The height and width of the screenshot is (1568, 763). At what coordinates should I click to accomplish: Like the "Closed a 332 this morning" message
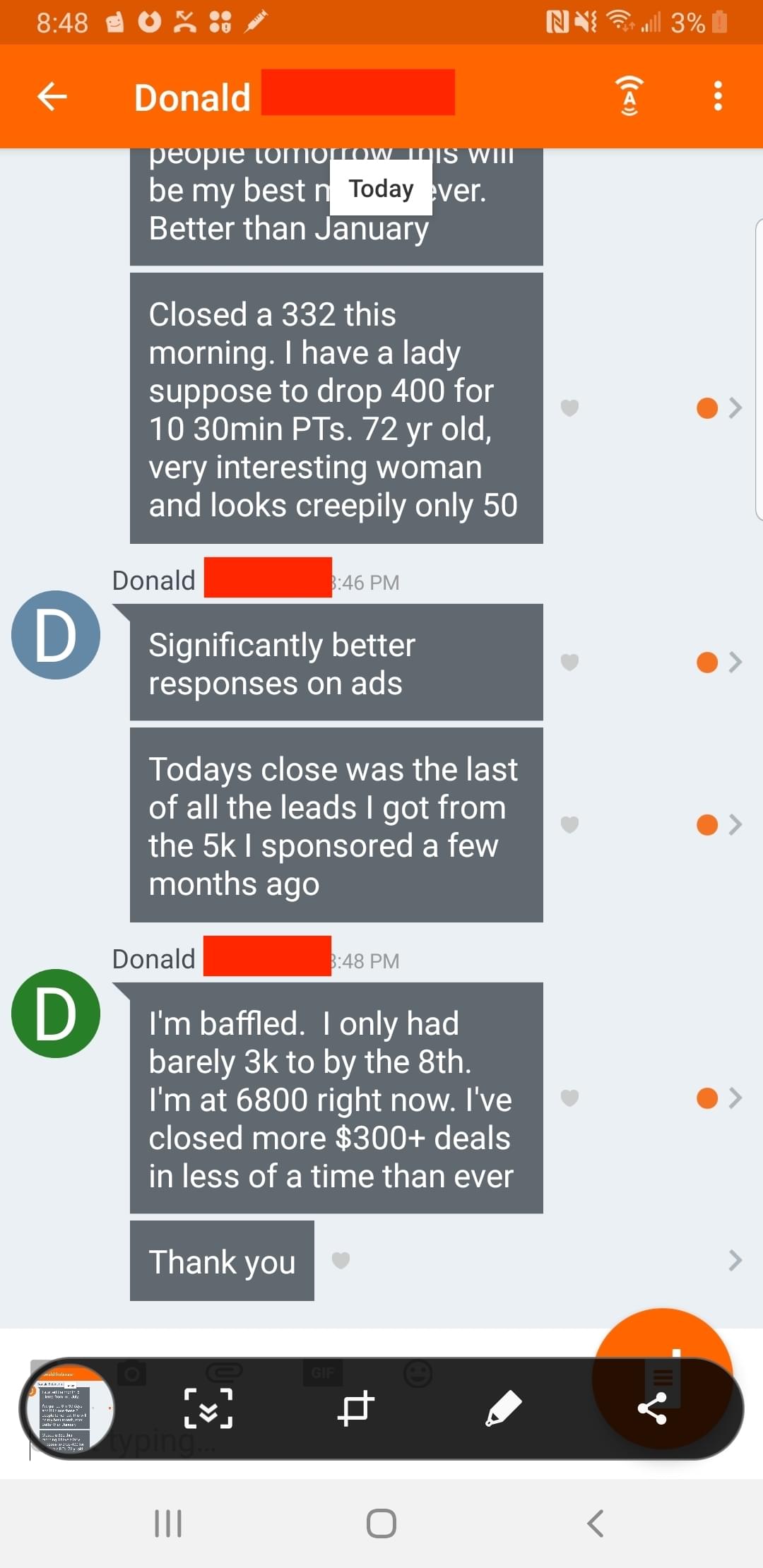pos(569,408)
